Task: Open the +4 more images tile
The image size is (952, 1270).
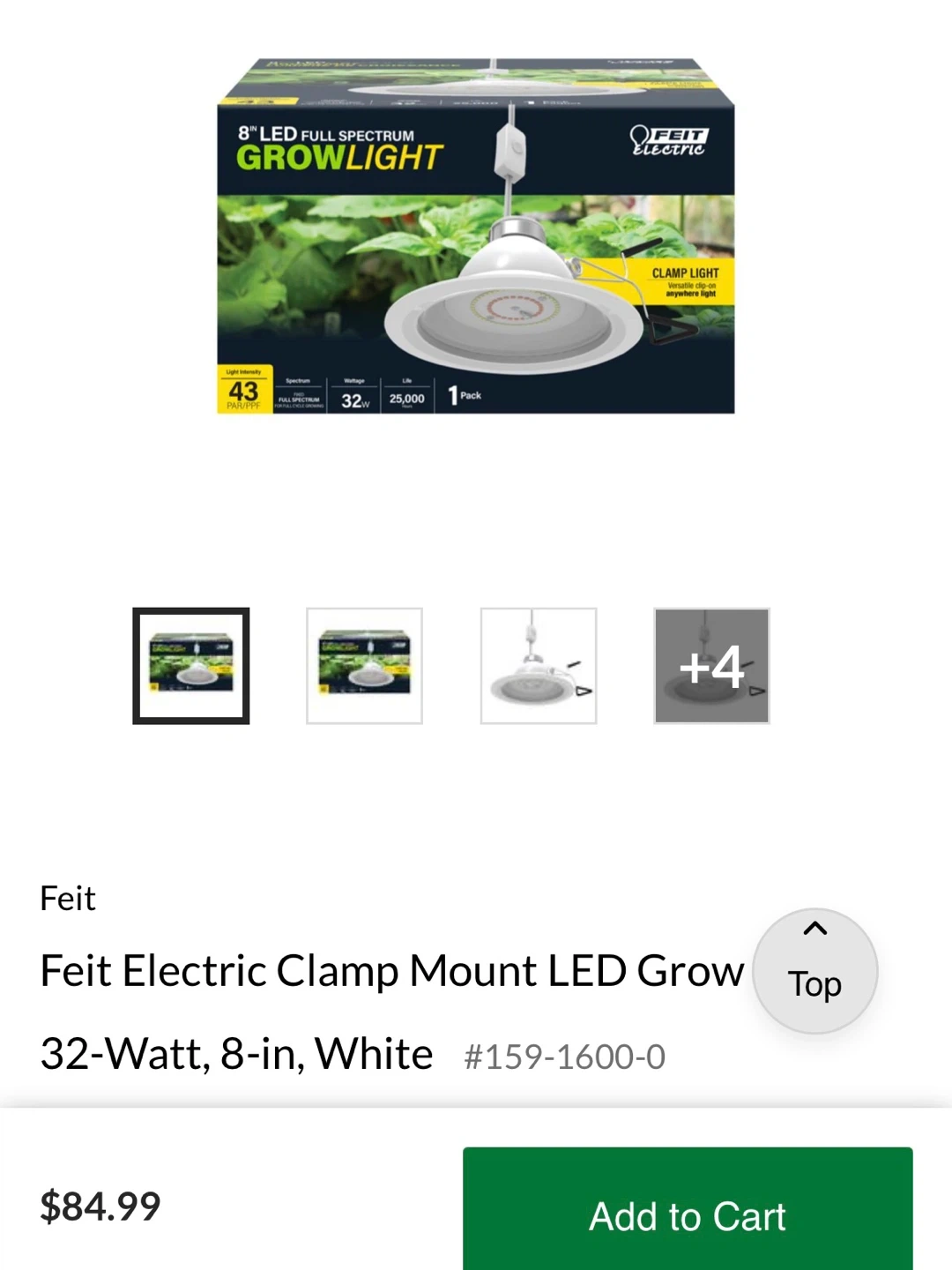Action: tap(711, 666)
